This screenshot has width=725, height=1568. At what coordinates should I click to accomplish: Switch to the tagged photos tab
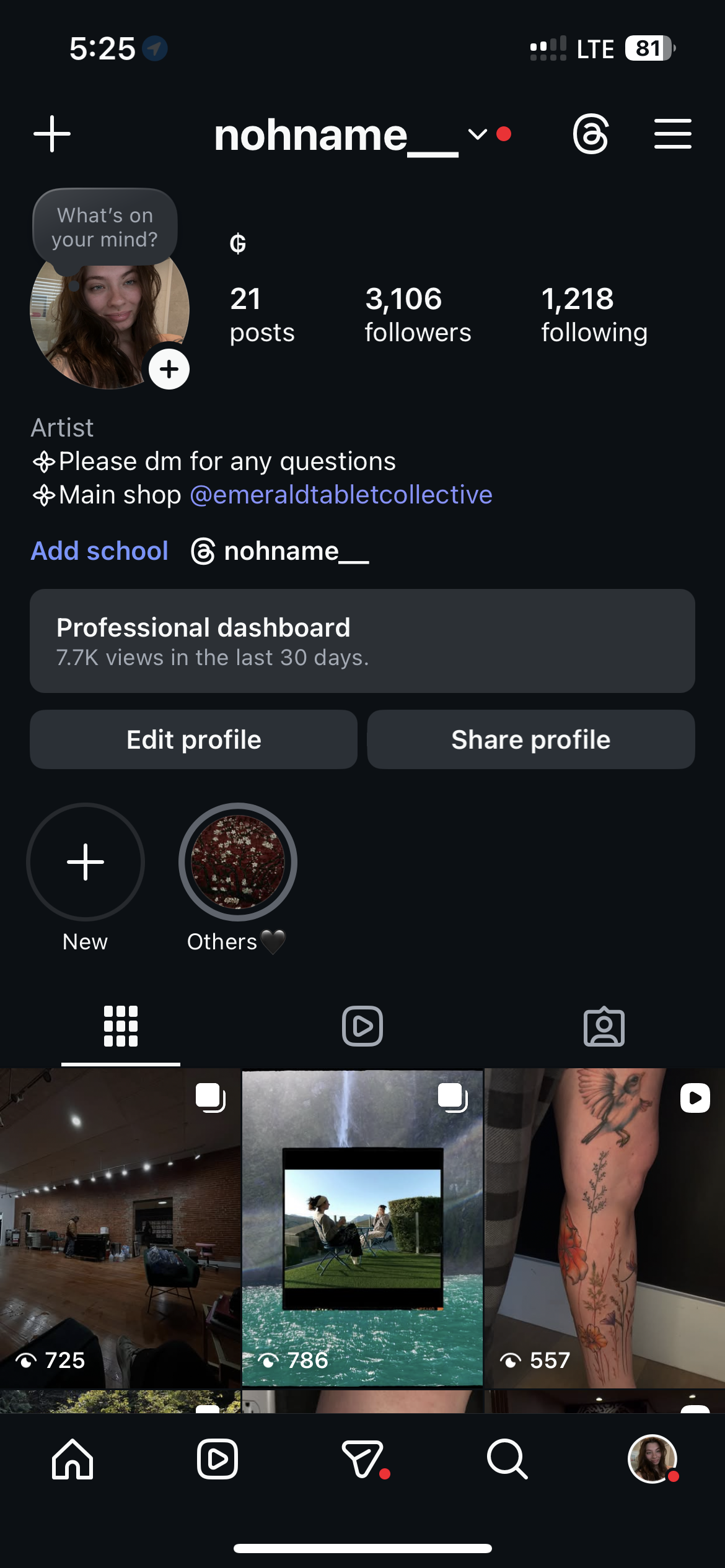click(604, 1026)
